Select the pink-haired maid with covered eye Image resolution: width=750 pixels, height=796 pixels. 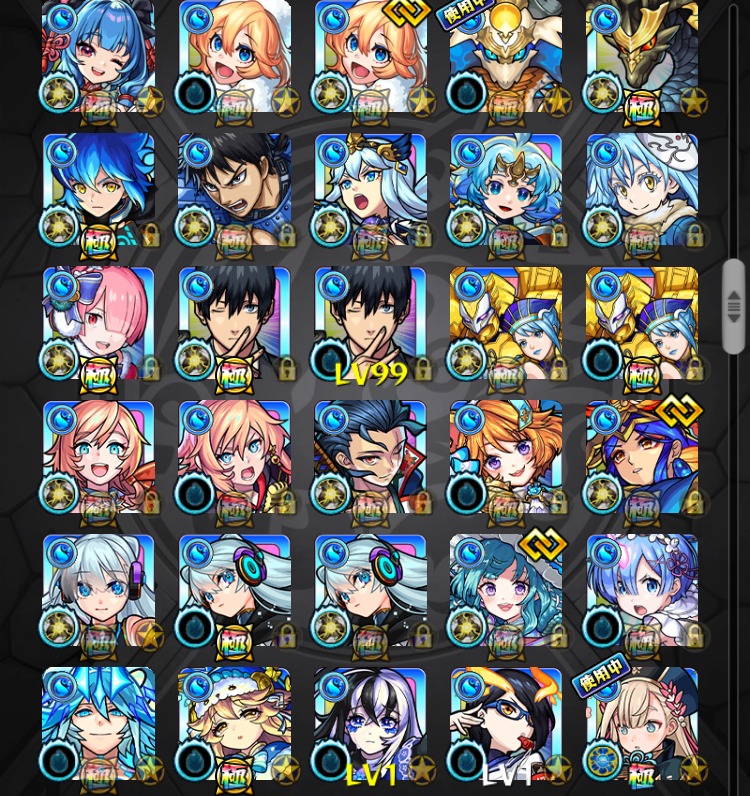[x=98, y=322]
